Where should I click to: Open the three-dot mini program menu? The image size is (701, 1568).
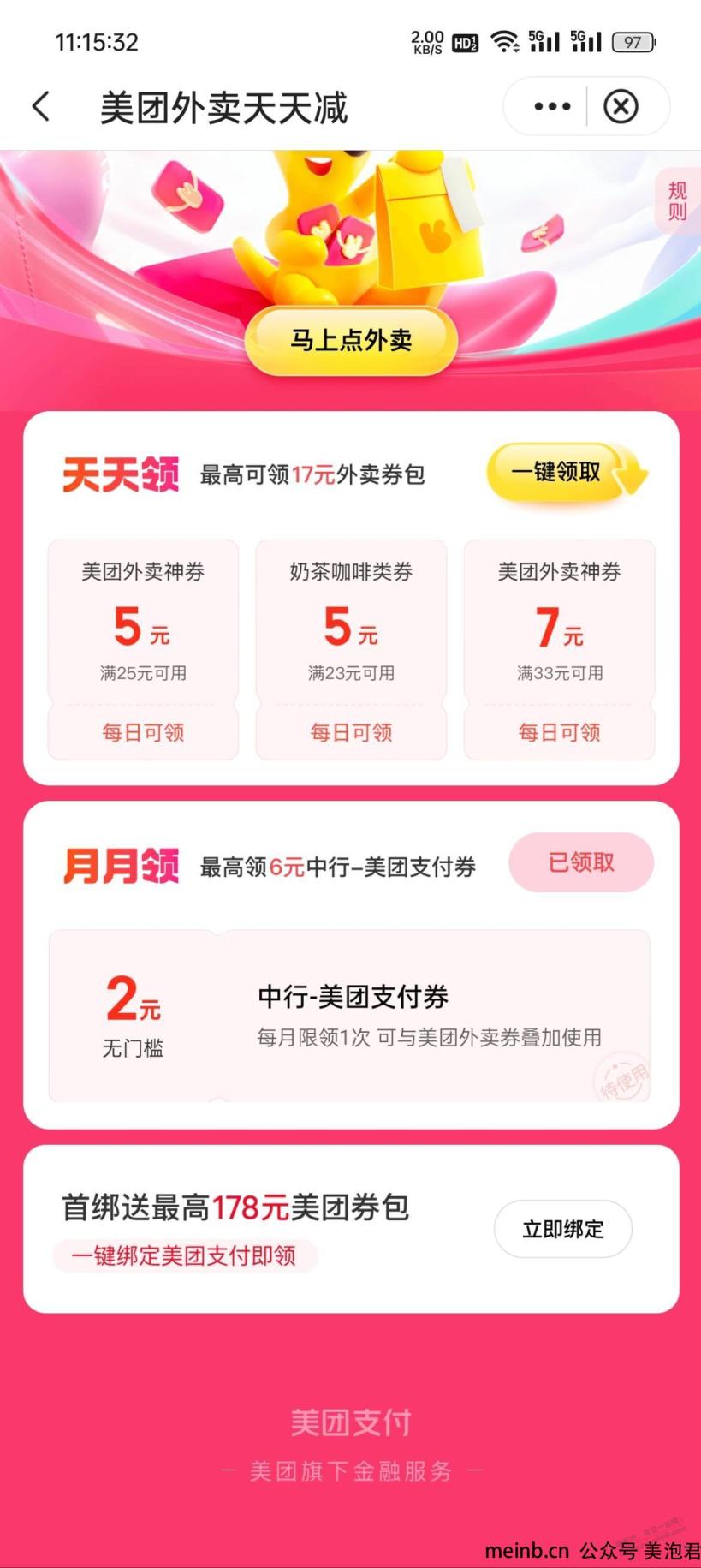click(552, 107)
